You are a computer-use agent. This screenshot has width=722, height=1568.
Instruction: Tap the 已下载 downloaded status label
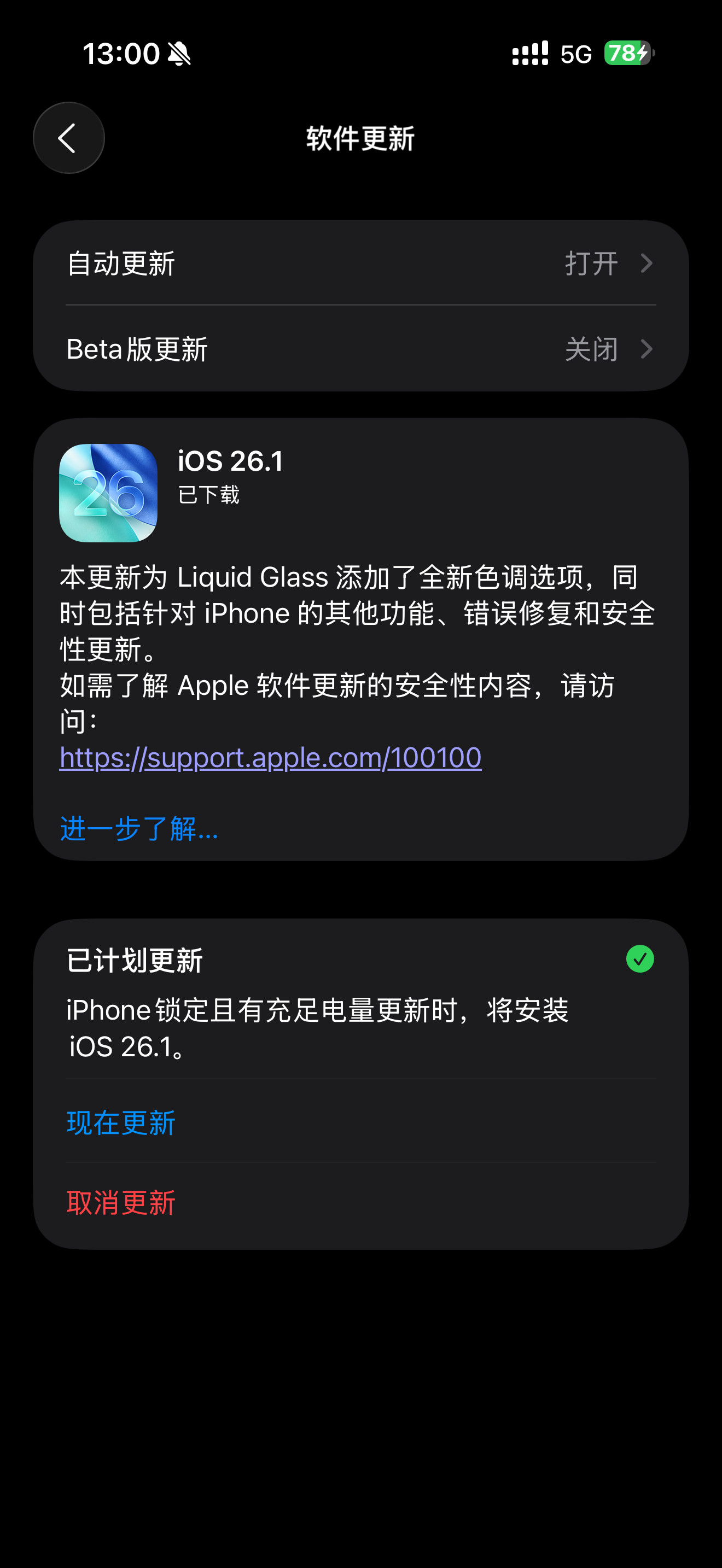pos(208,496)
